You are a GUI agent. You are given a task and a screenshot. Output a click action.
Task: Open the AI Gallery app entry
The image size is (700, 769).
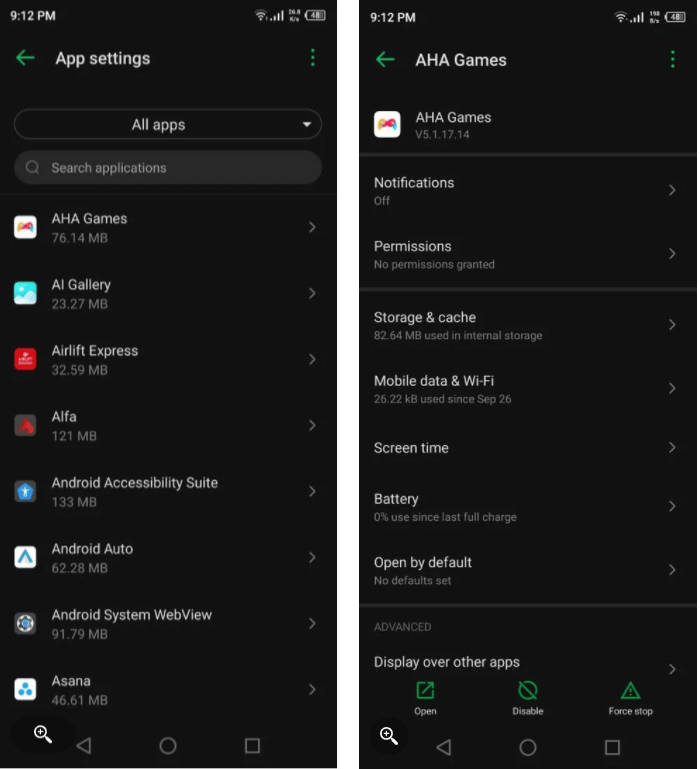(x=165, y=293)
